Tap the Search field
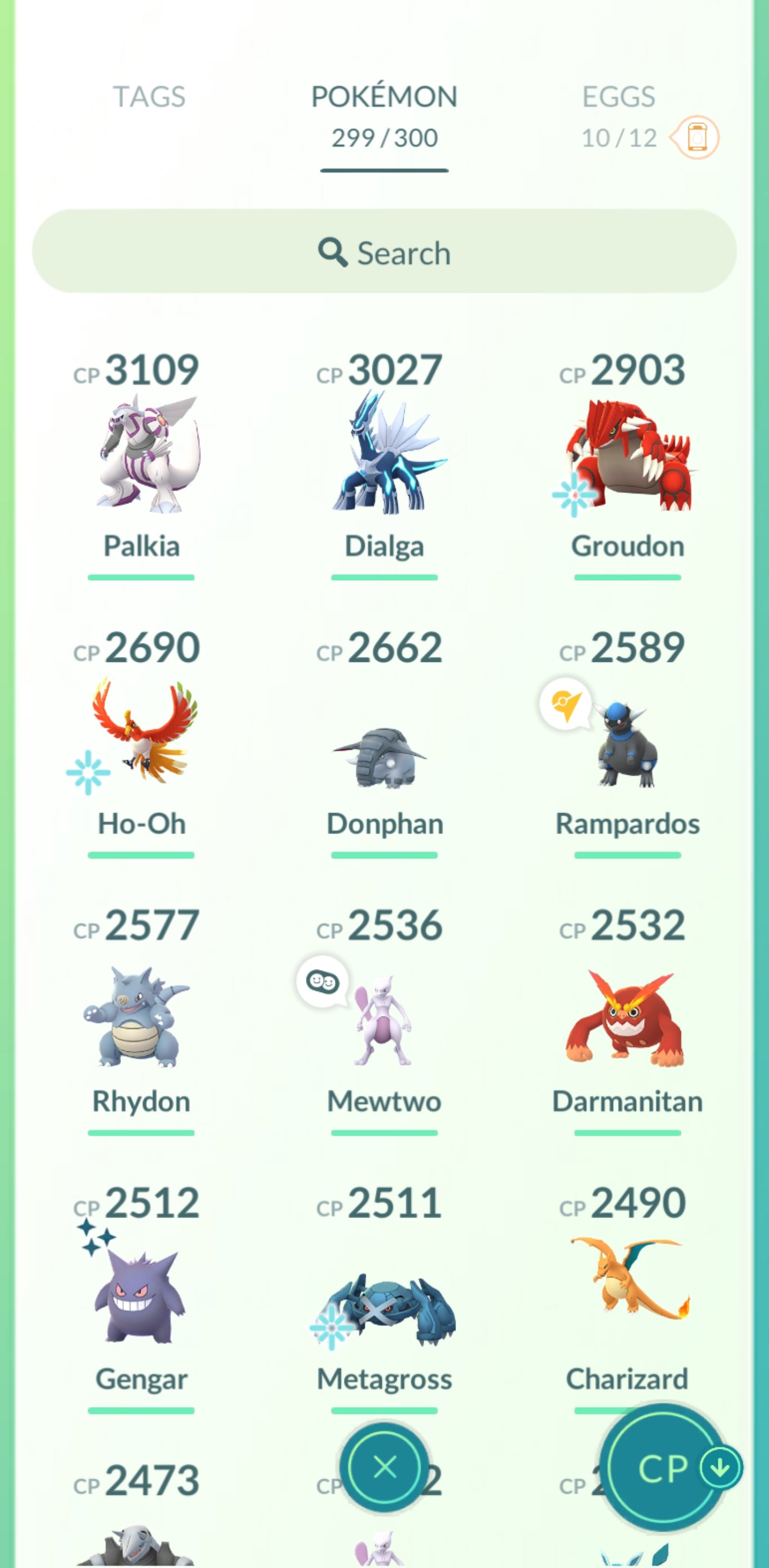Screen dimensions: 769x1568 click(x=384, y=252)
